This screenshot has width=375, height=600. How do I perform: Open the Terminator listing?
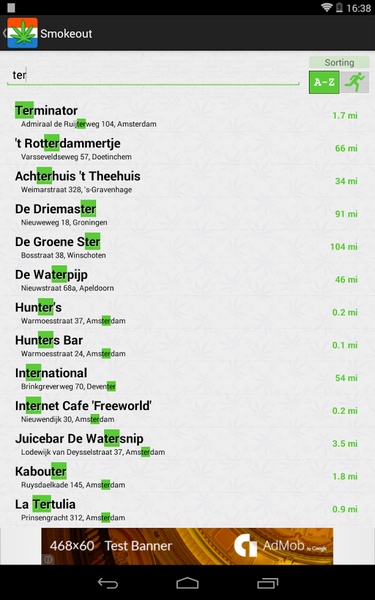188,116
